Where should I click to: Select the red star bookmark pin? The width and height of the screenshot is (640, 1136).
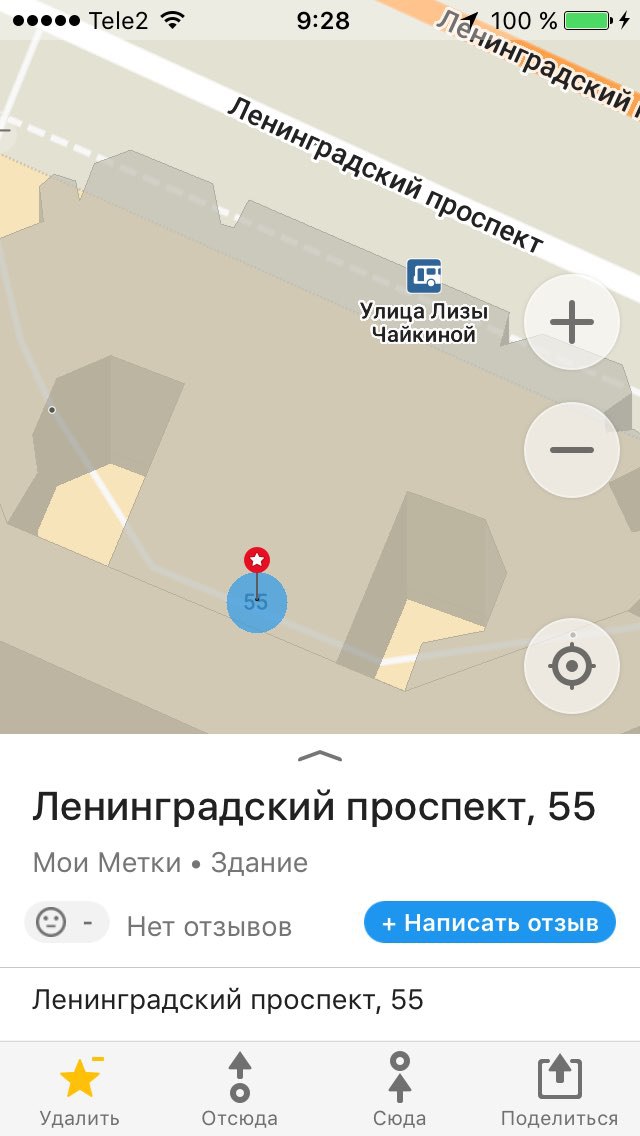click(257, 560)
